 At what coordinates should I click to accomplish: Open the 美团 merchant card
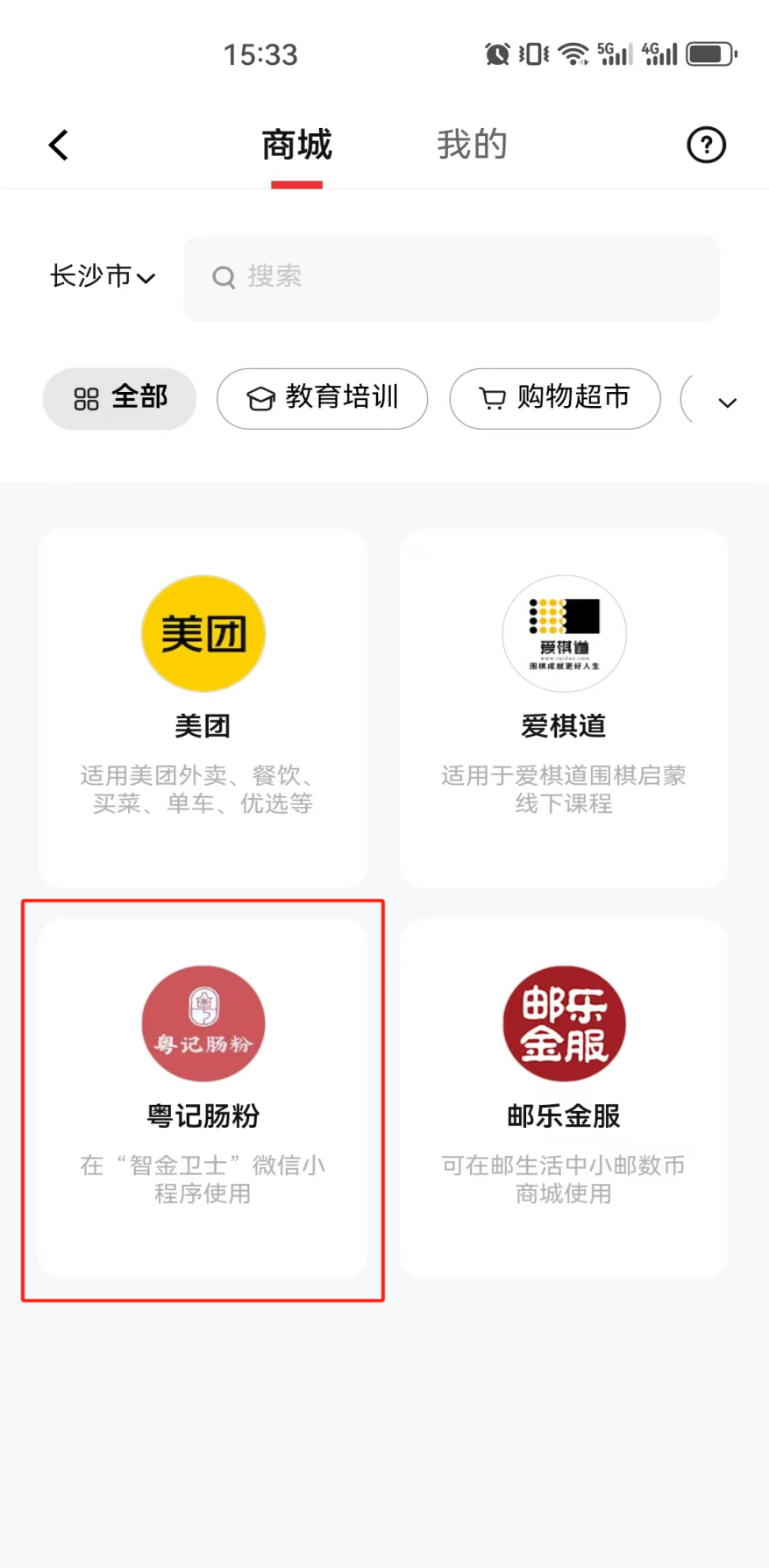(x=203, y=707)
